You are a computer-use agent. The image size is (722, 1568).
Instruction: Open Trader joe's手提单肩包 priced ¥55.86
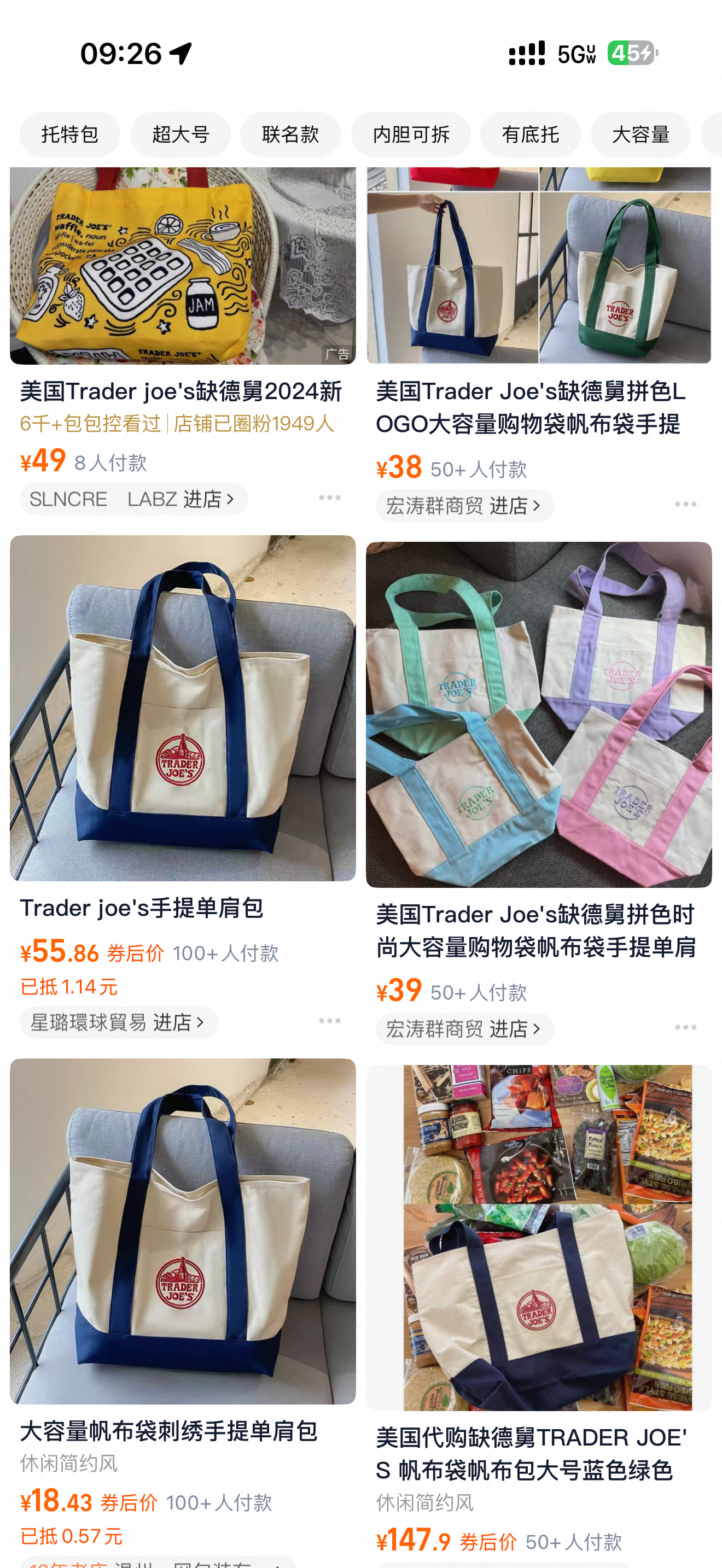point(183,709)
